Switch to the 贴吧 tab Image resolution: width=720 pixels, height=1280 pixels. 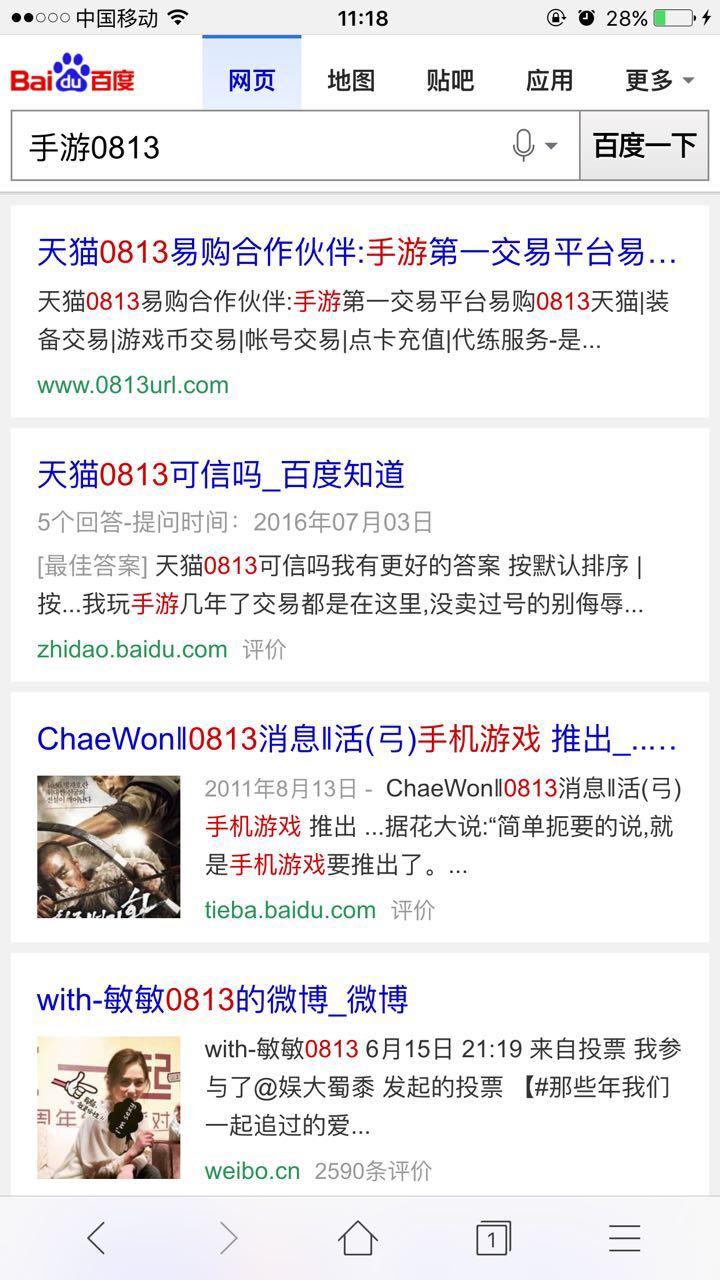(x=450, y=80)
